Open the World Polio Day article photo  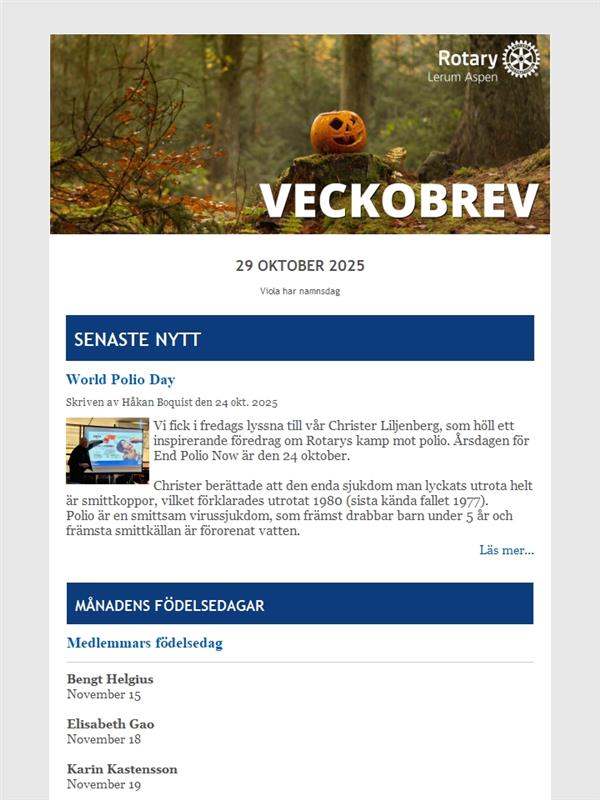pyautogui.click(x=108, y=450)
